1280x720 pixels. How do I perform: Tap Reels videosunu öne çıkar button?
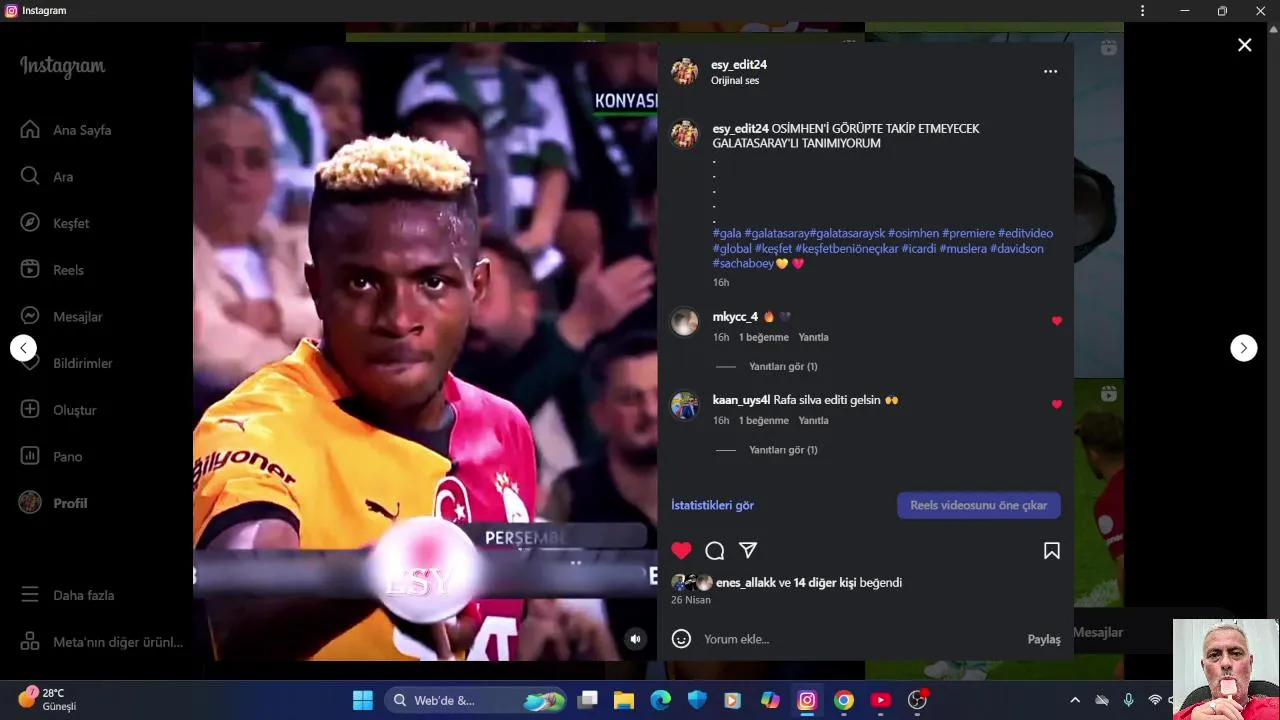pyautogui.click(x=978, y=505)
